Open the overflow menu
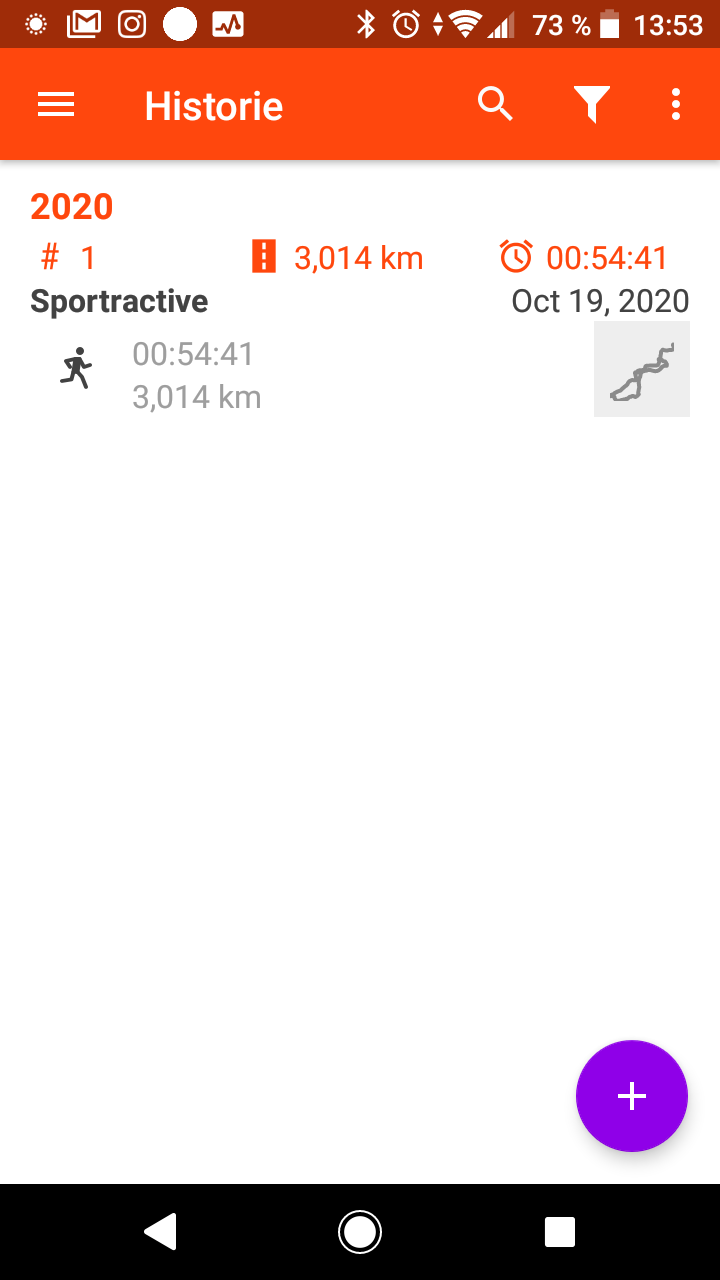Viewport: 720px width, 1280px height. [676, 104]
